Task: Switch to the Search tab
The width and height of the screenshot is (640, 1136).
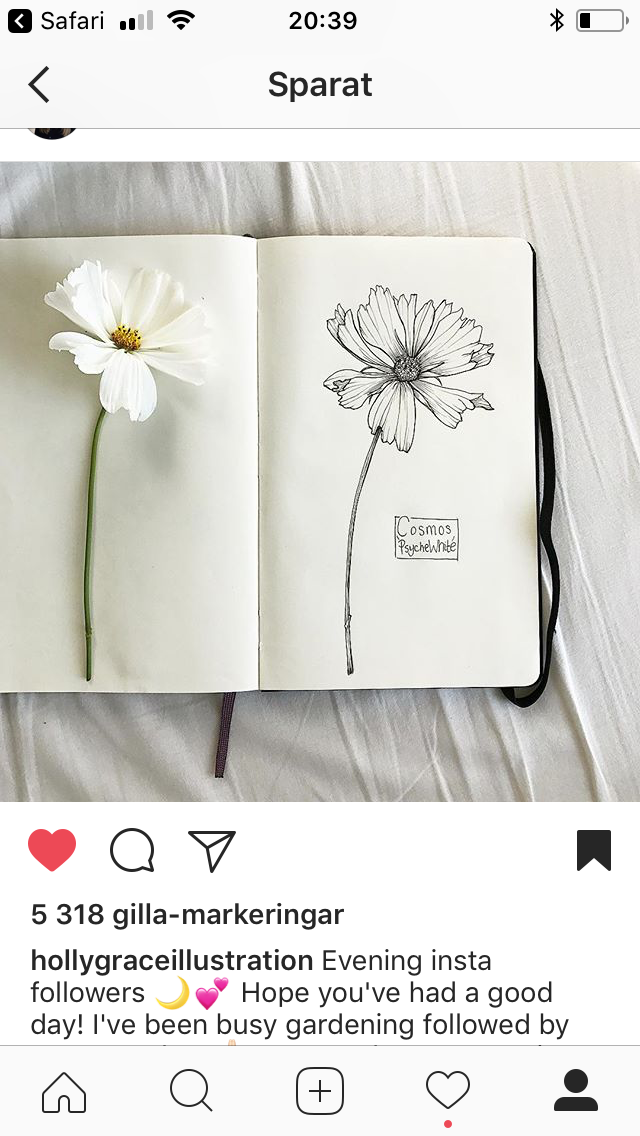Action: coord(191,1090)
